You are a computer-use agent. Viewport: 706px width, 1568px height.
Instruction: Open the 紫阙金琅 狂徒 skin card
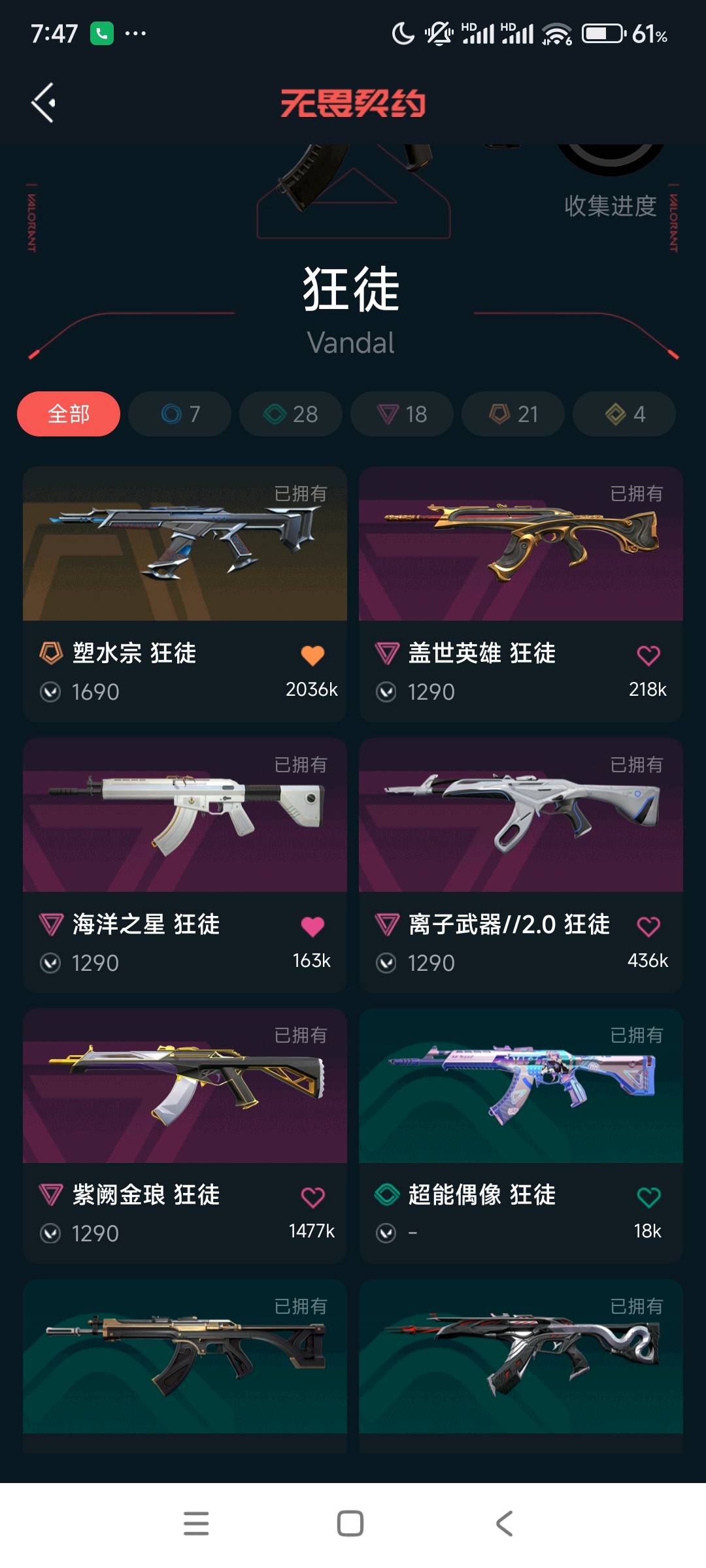185,1088
